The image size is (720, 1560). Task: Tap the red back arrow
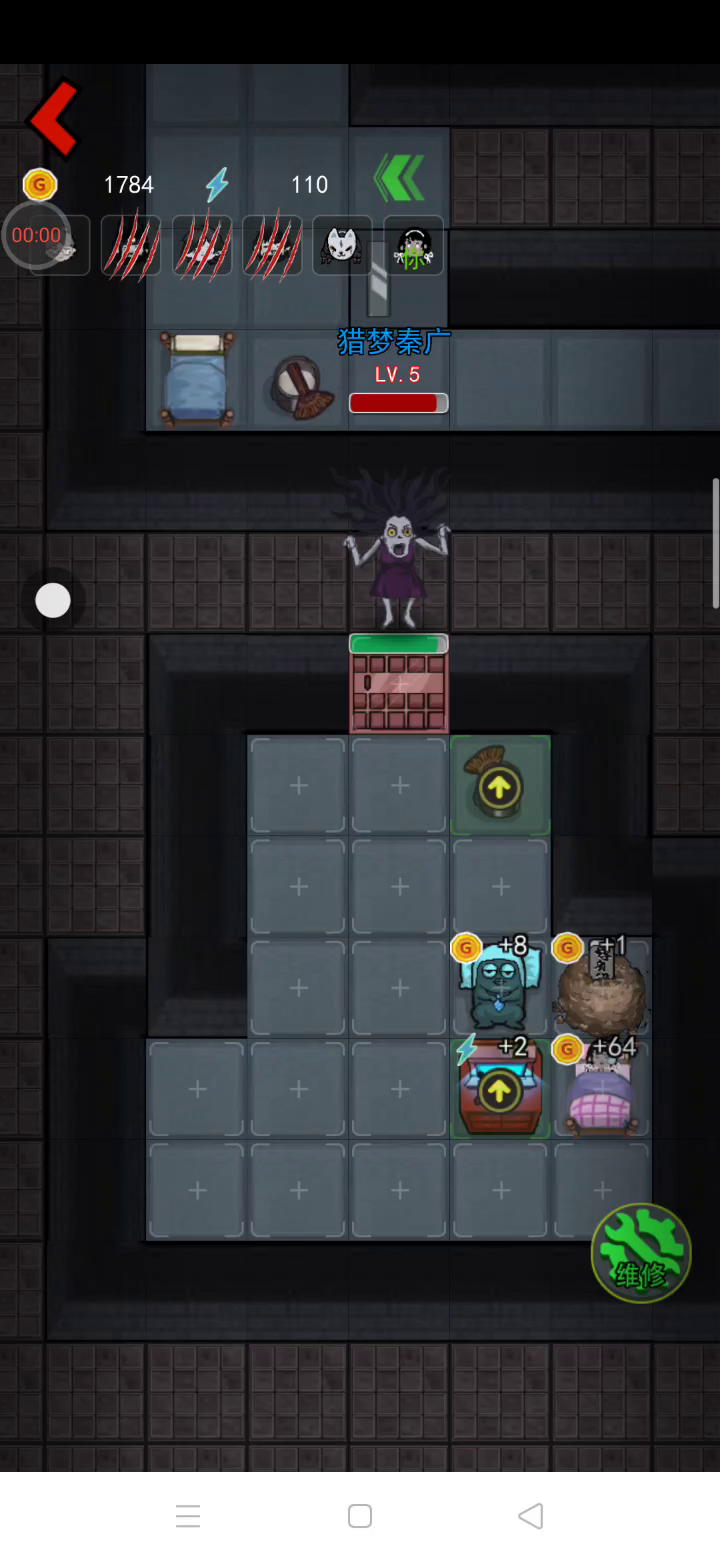[x=54, y=118]
